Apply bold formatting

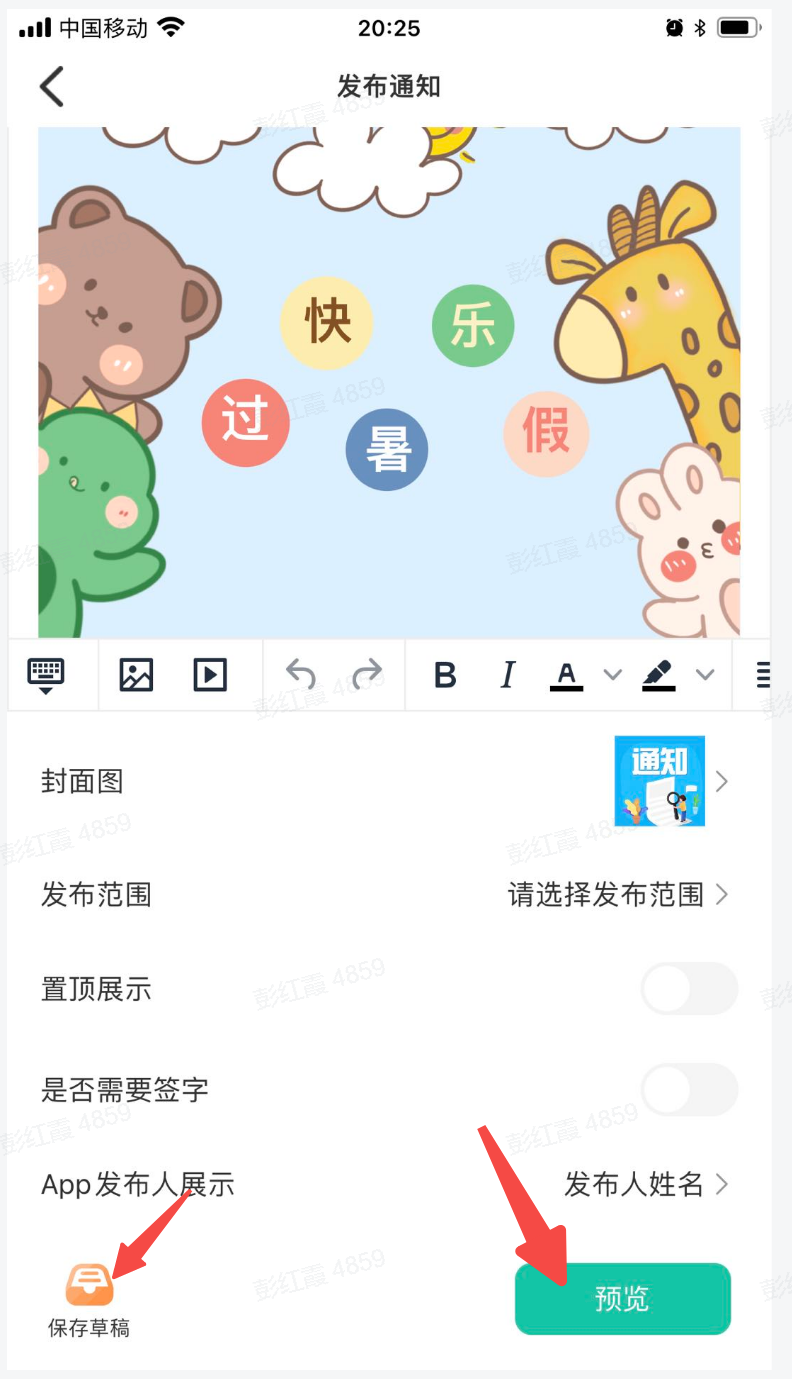pos(445,676)
